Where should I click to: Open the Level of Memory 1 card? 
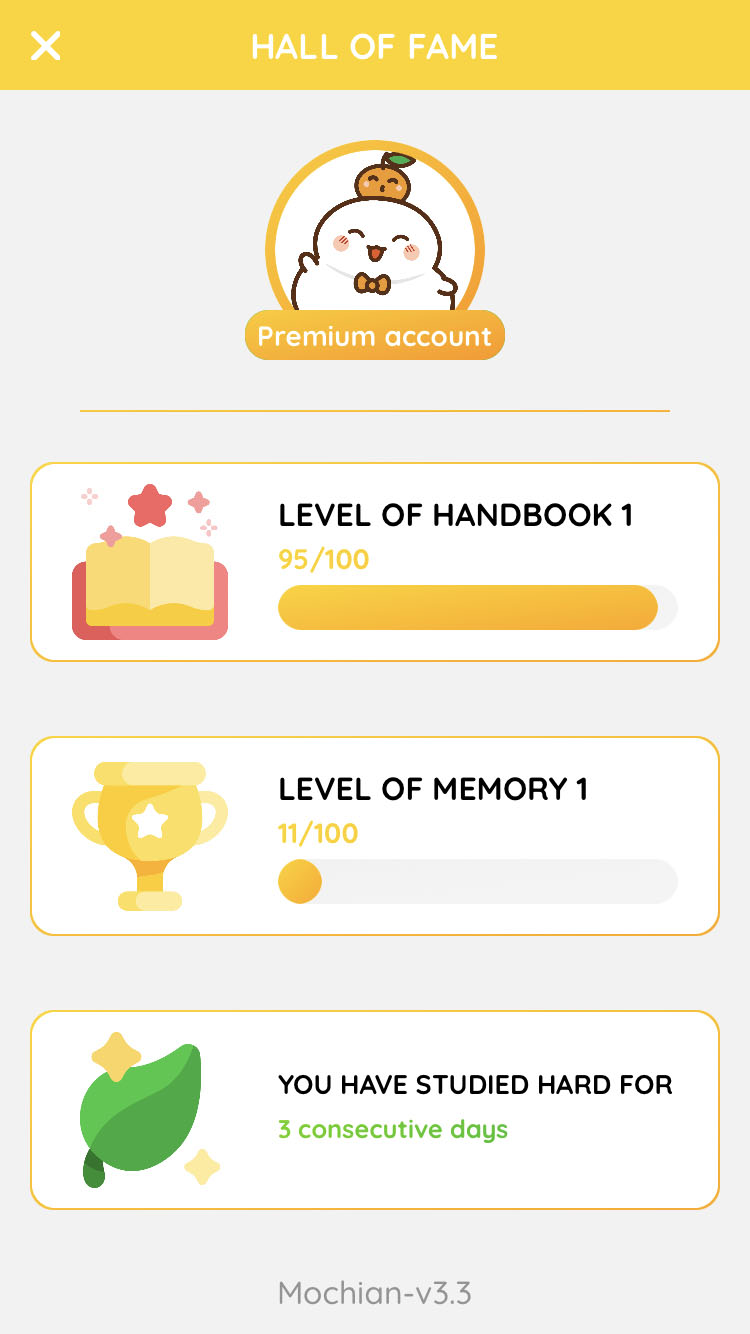click(x=375, y=836)
